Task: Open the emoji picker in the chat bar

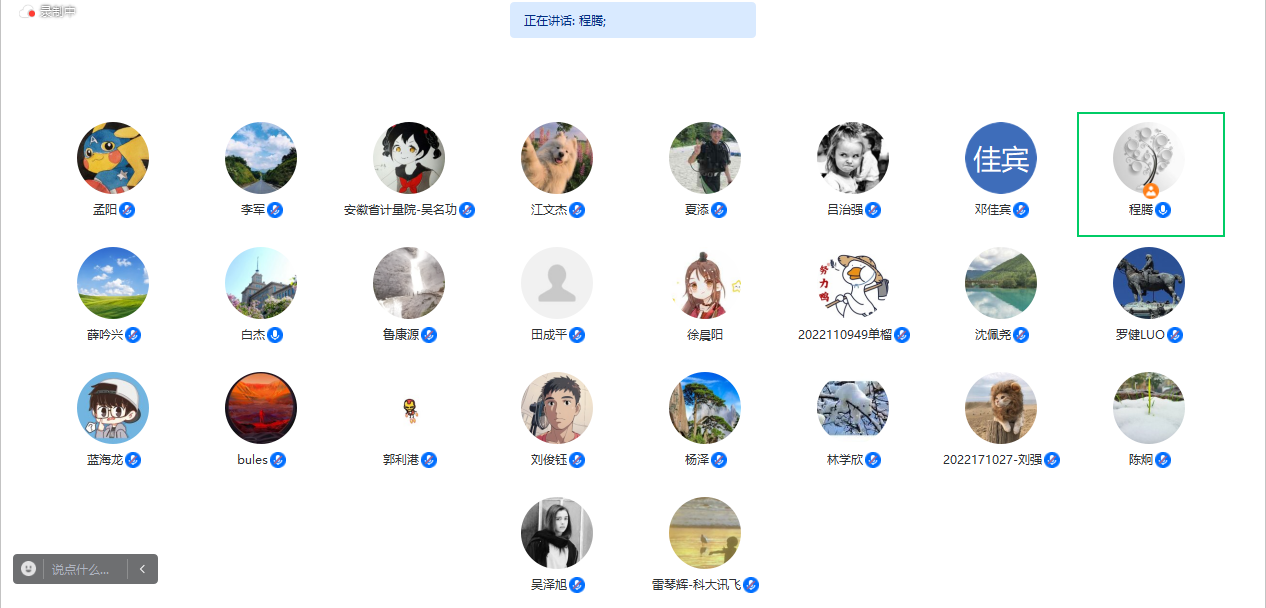Action: (29, 569)
